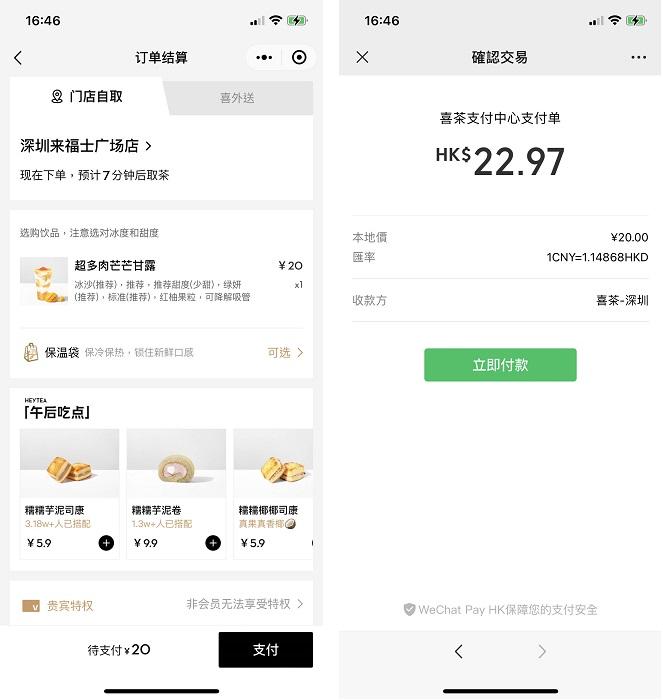Close the 確認交易 page
The image size is (663, 700).
click(x=362, y=57)
